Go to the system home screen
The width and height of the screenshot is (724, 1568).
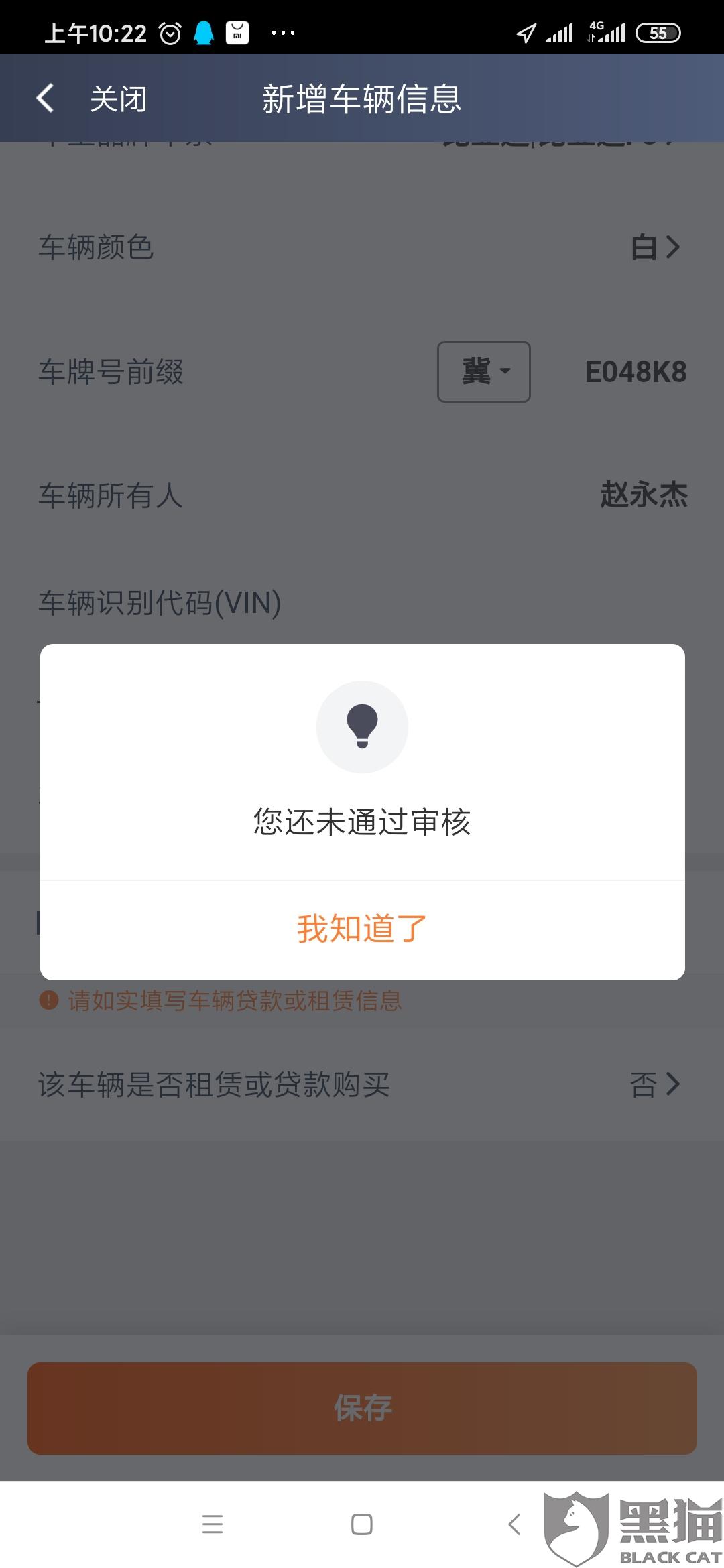click(x=362, y=1524)
